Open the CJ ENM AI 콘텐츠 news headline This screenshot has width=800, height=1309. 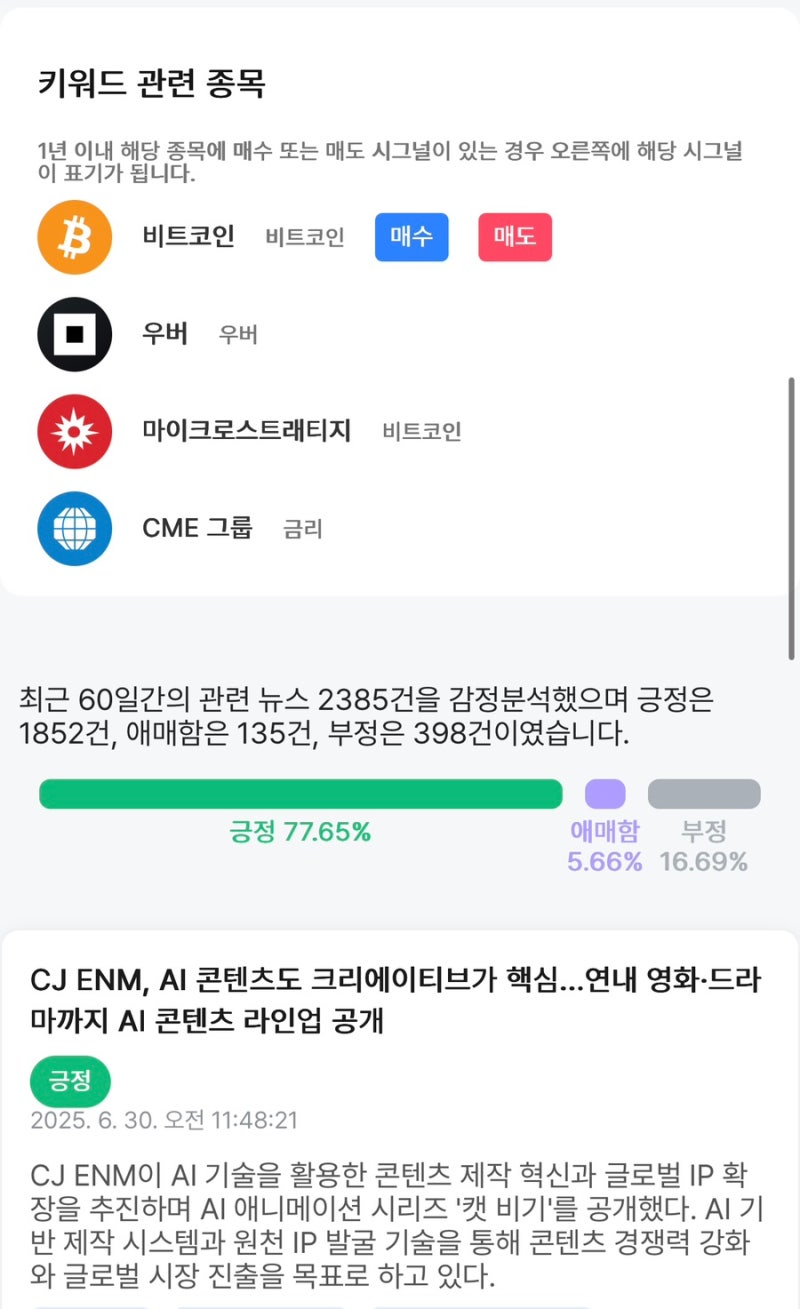point(400,1003)
